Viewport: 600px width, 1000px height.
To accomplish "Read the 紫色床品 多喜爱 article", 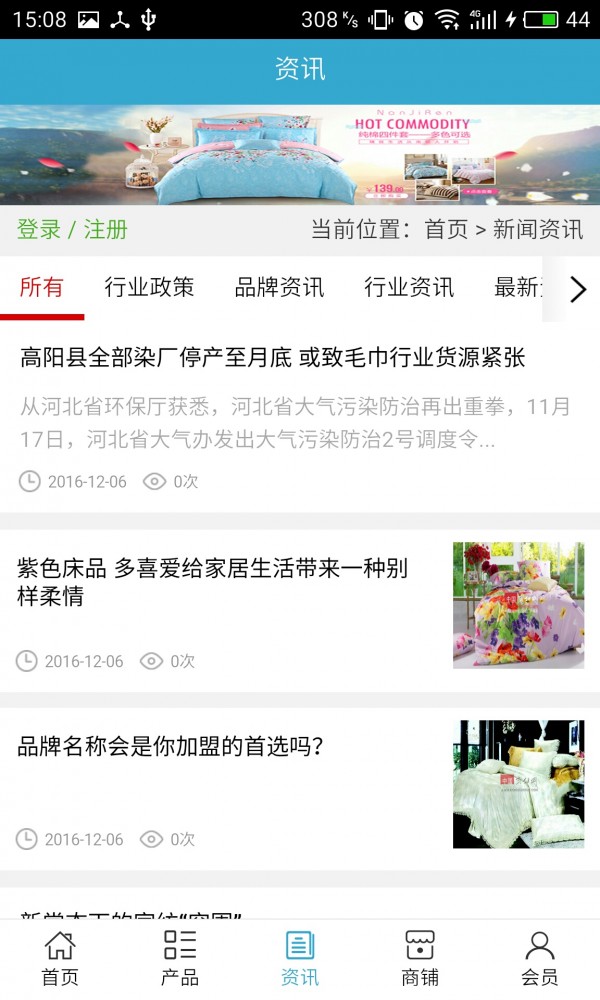I will click(212, 582).
